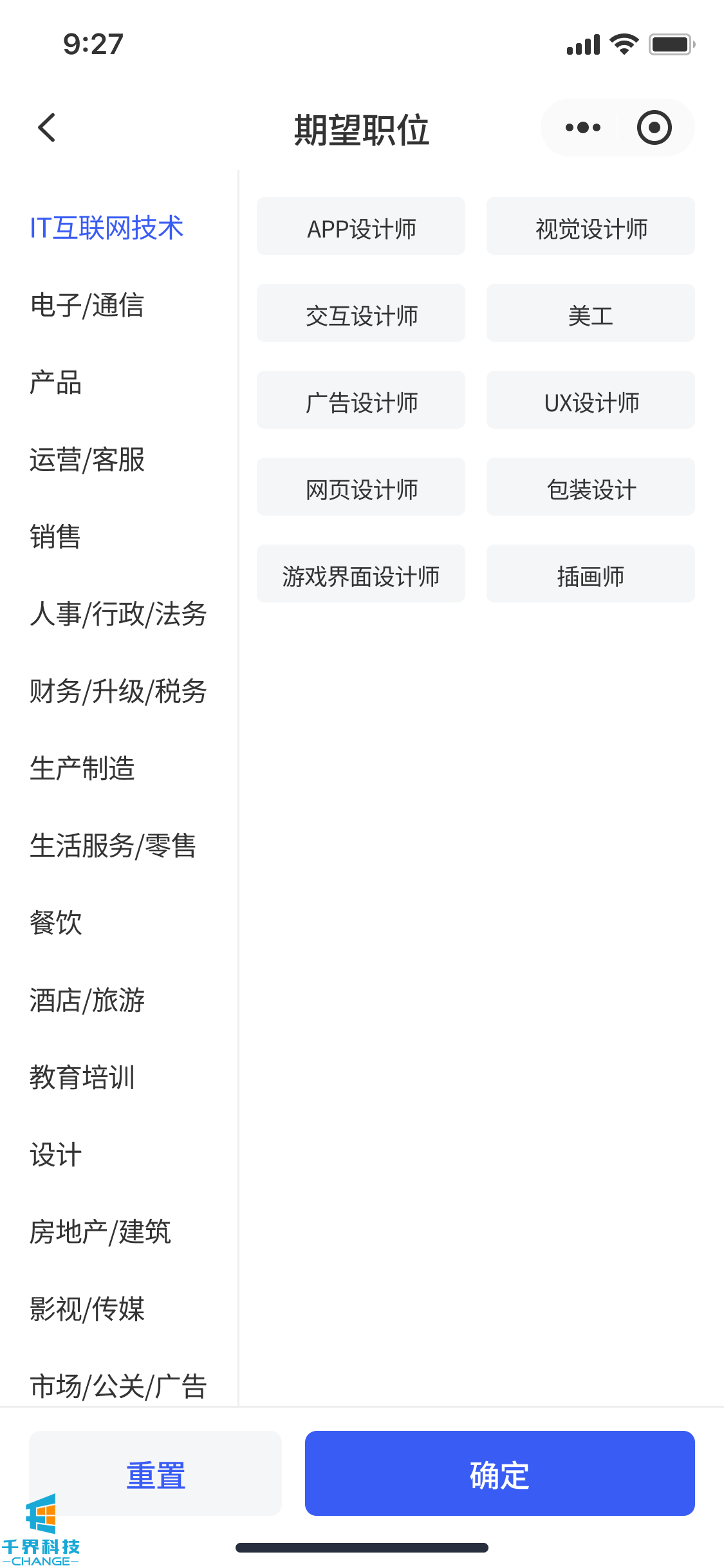Select the 电子/通信 category
The width and height of the screenshot is (724, 1568).
[x=87, y=305]
